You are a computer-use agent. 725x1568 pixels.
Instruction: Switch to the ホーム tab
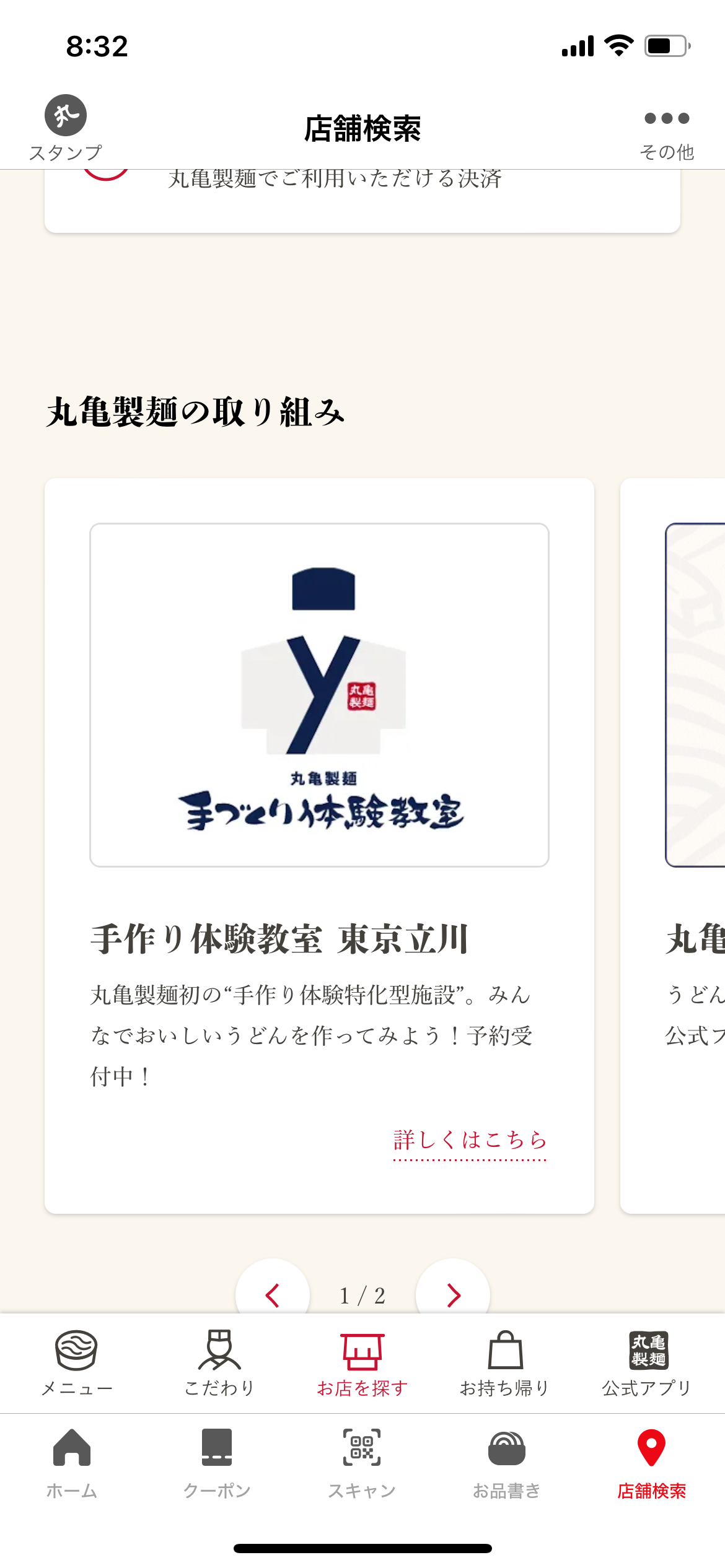(72, 1464)
